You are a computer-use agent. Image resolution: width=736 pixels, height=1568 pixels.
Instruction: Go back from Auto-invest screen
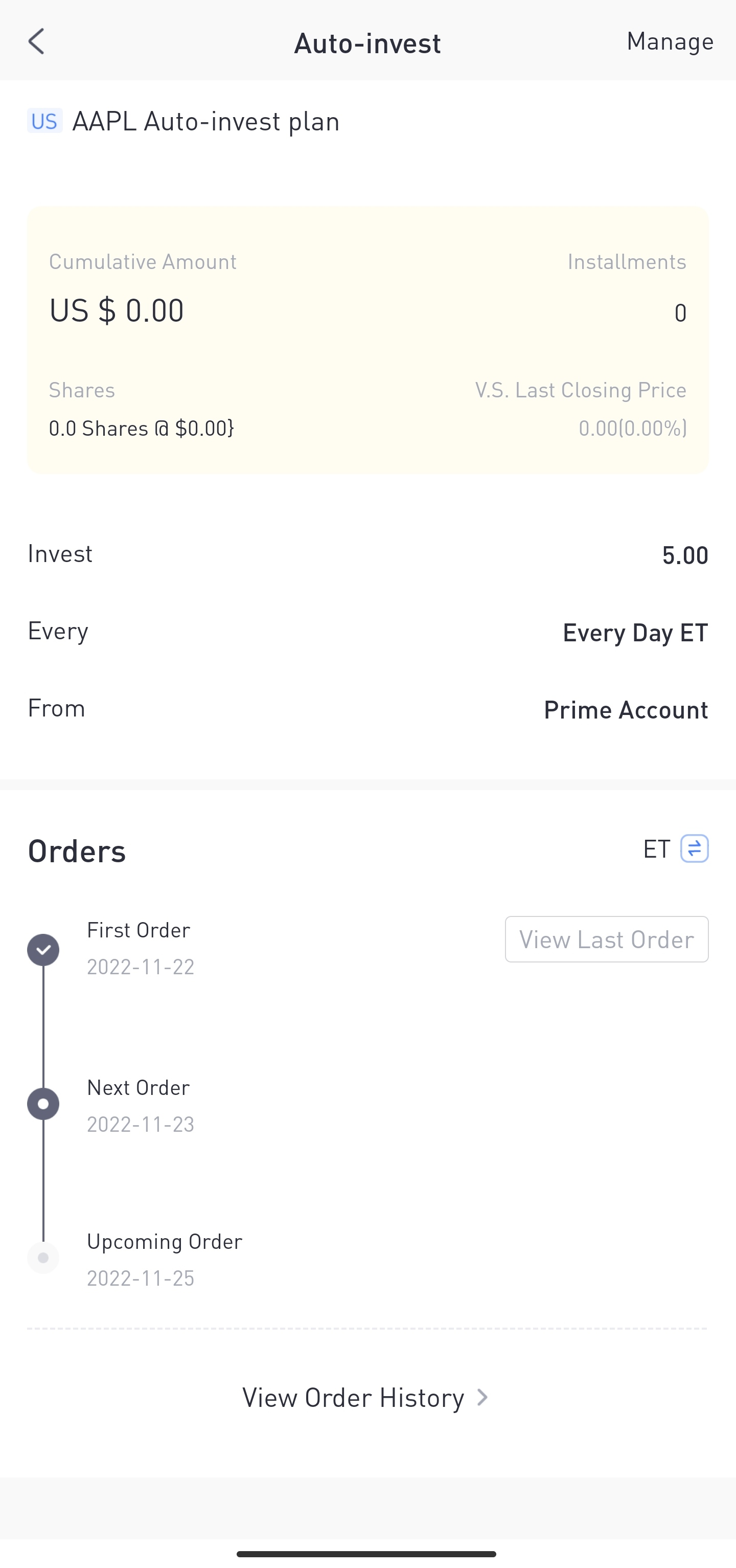coord(36,42)
